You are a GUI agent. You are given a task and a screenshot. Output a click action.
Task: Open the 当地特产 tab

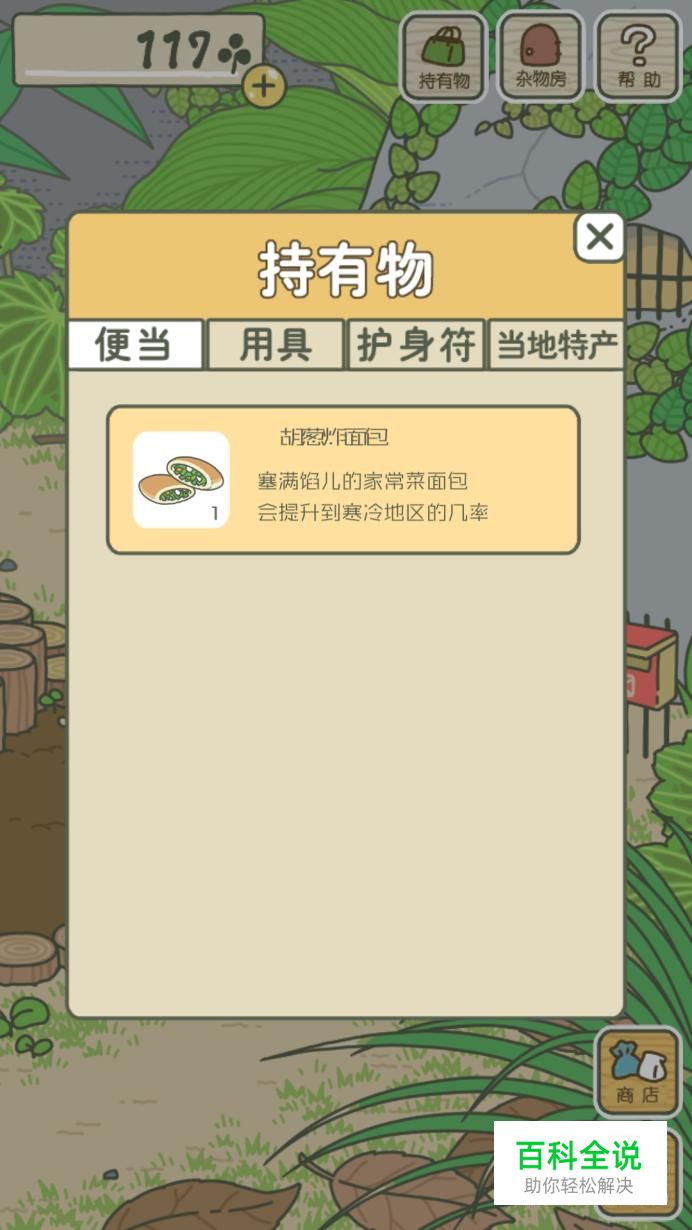pyautogui.click(x=556, y=345)
